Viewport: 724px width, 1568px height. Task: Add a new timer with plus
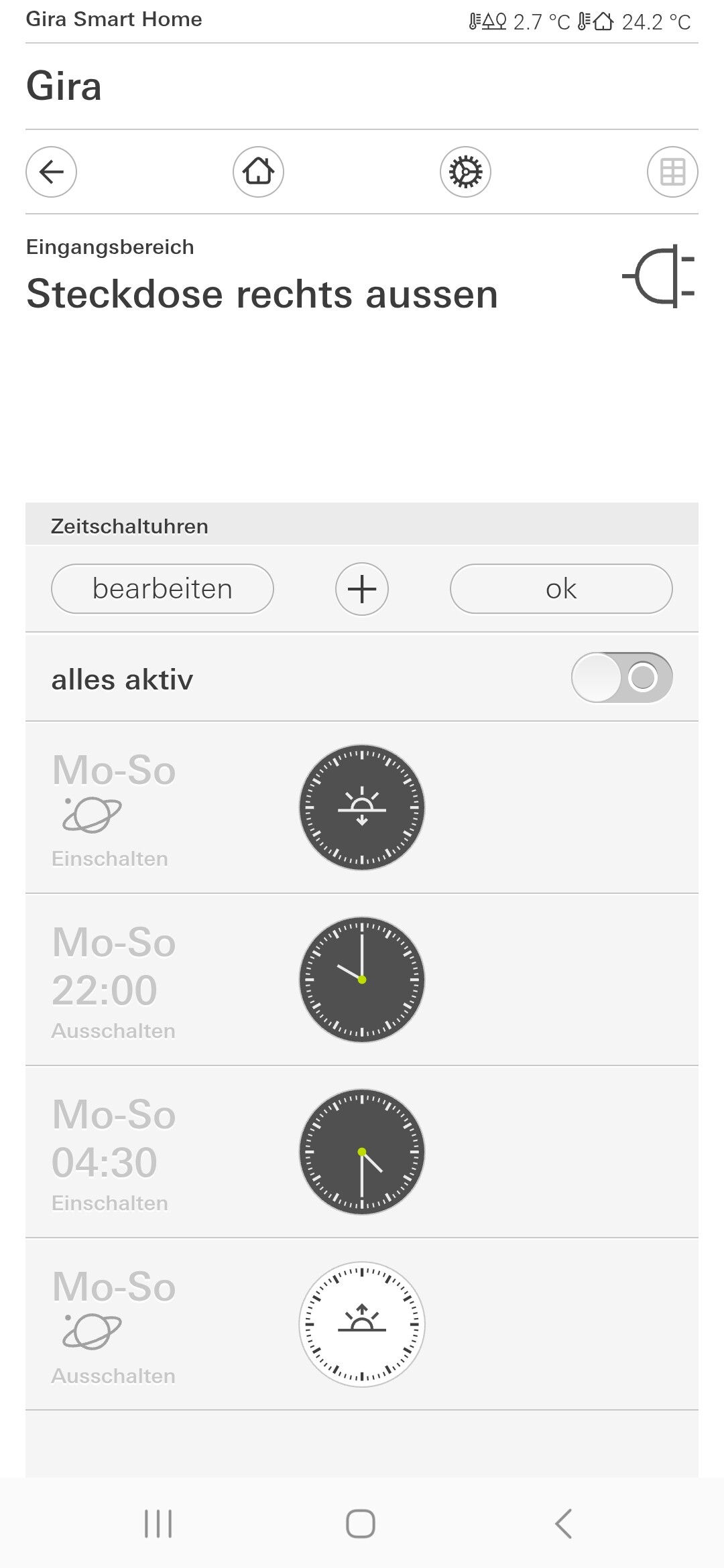click(362, 589)
